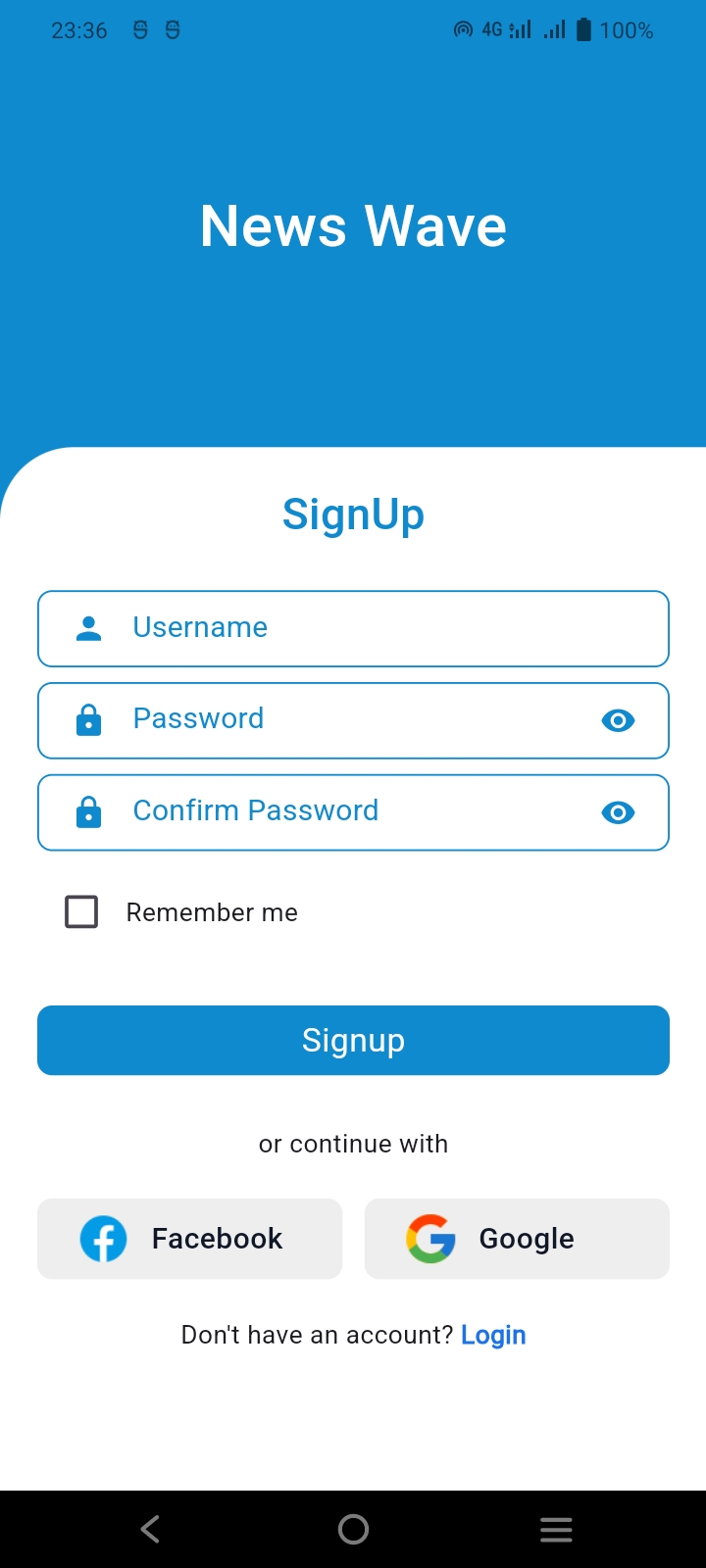Reveal Confirm Password text via eye icon
The width and height of the screenshot is (706, 1568).
click(618, 812)
